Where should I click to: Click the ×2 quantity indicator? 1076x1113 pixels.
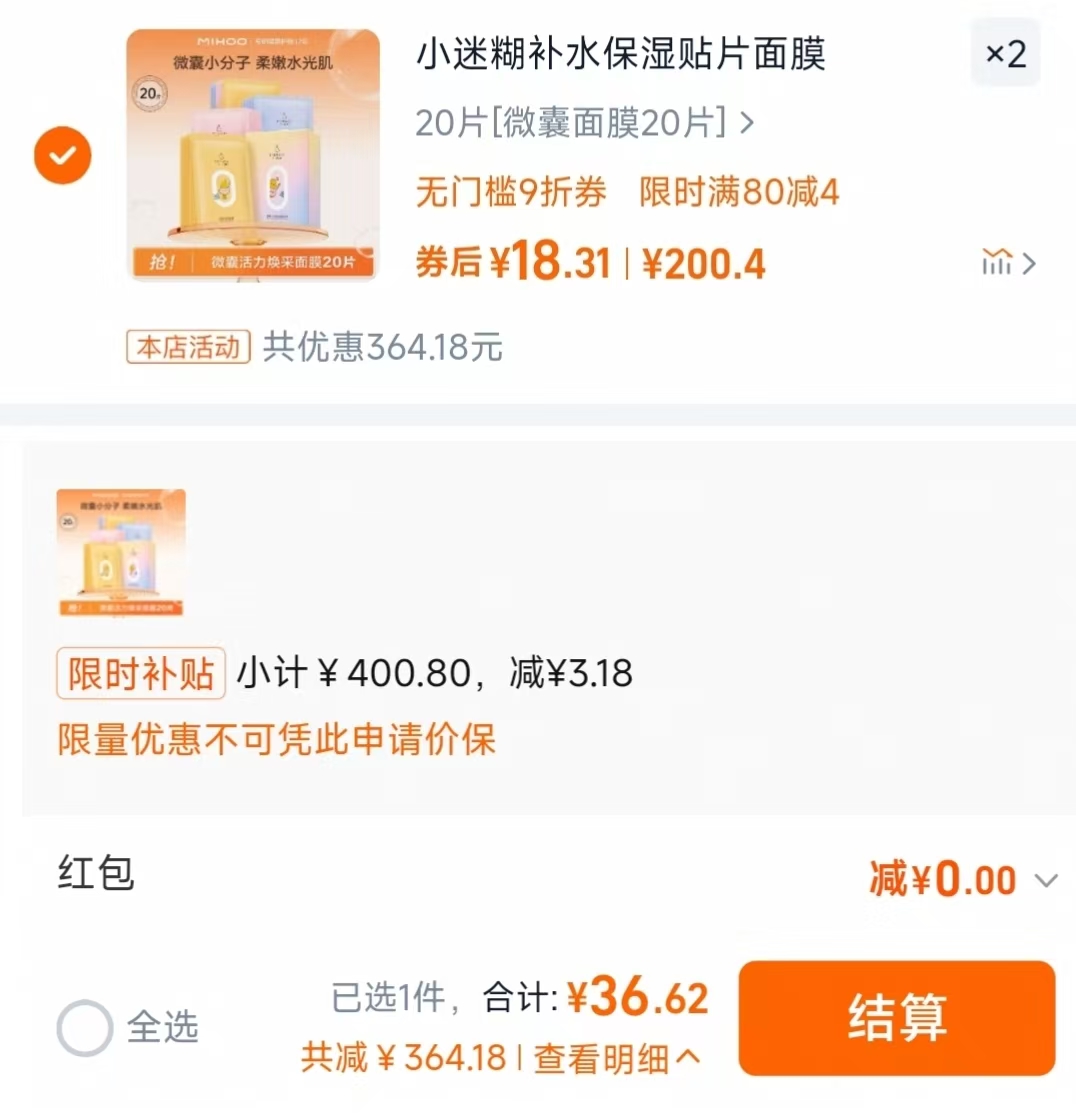click(x=1004, y=54)
